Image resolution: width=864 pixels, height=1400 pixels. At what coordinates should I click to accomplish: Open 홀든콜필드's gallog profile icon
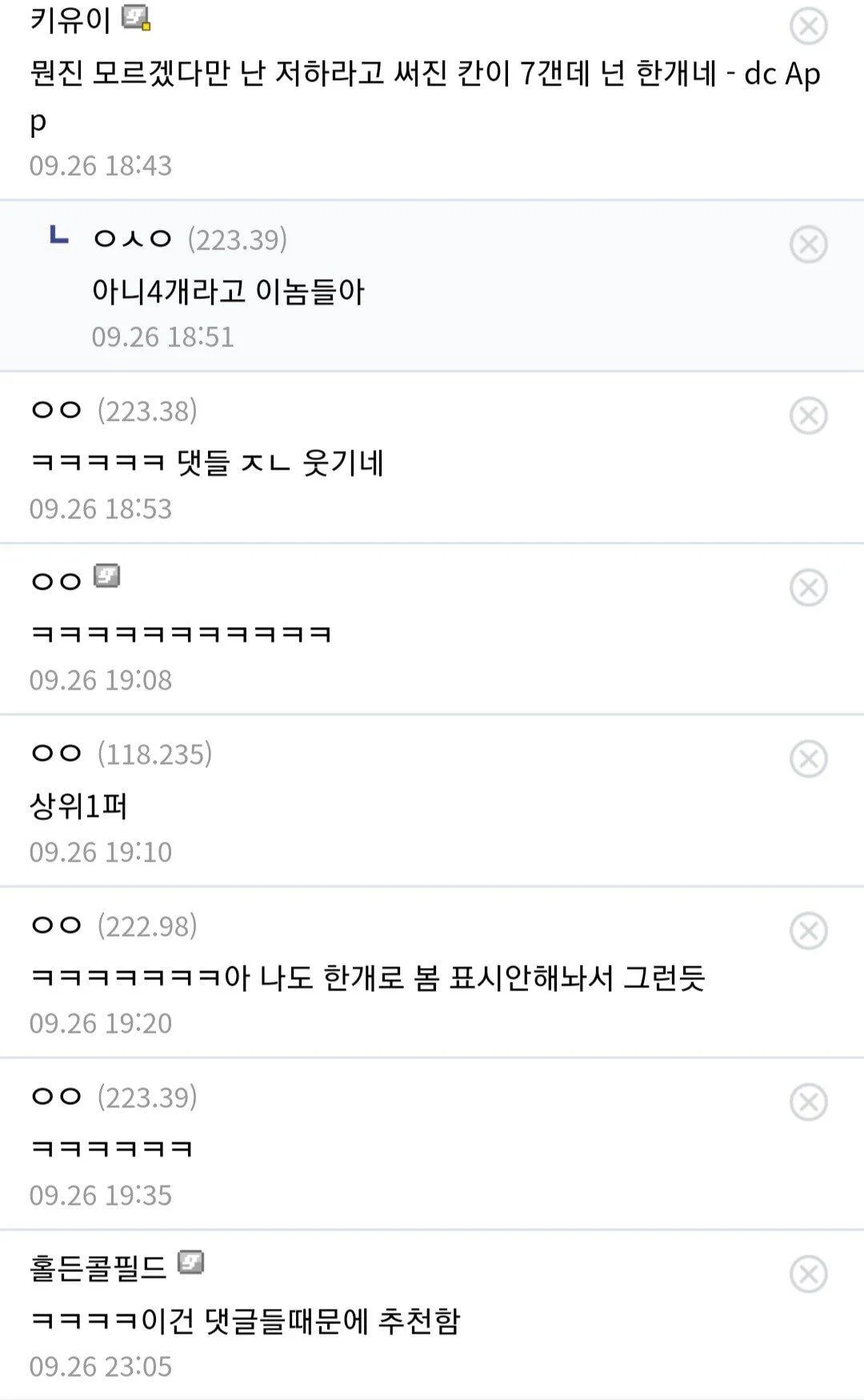tap(190, 1263)
